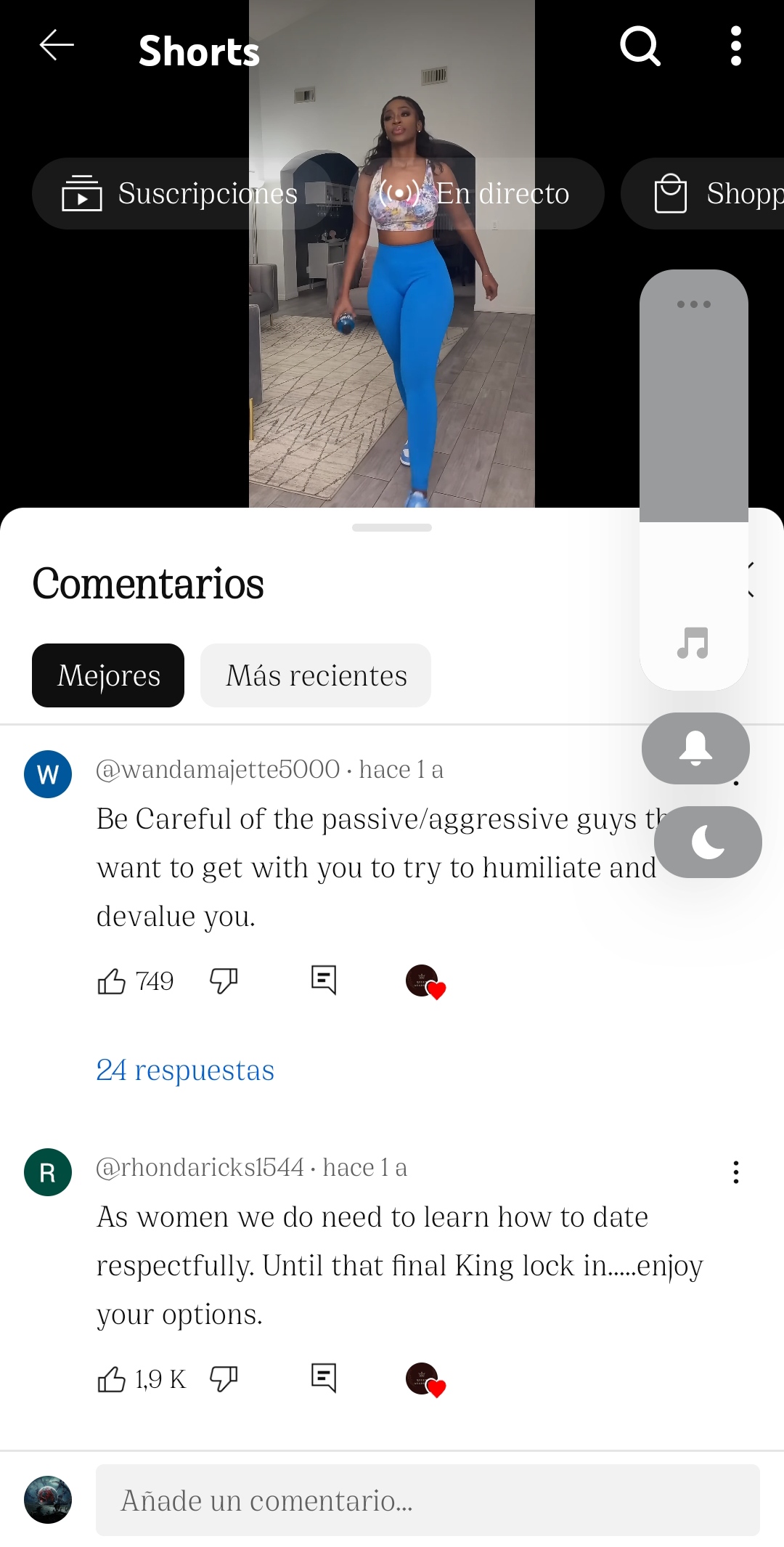
Task: Reply to the comment by @wandamajette5000
Action: 324,980
